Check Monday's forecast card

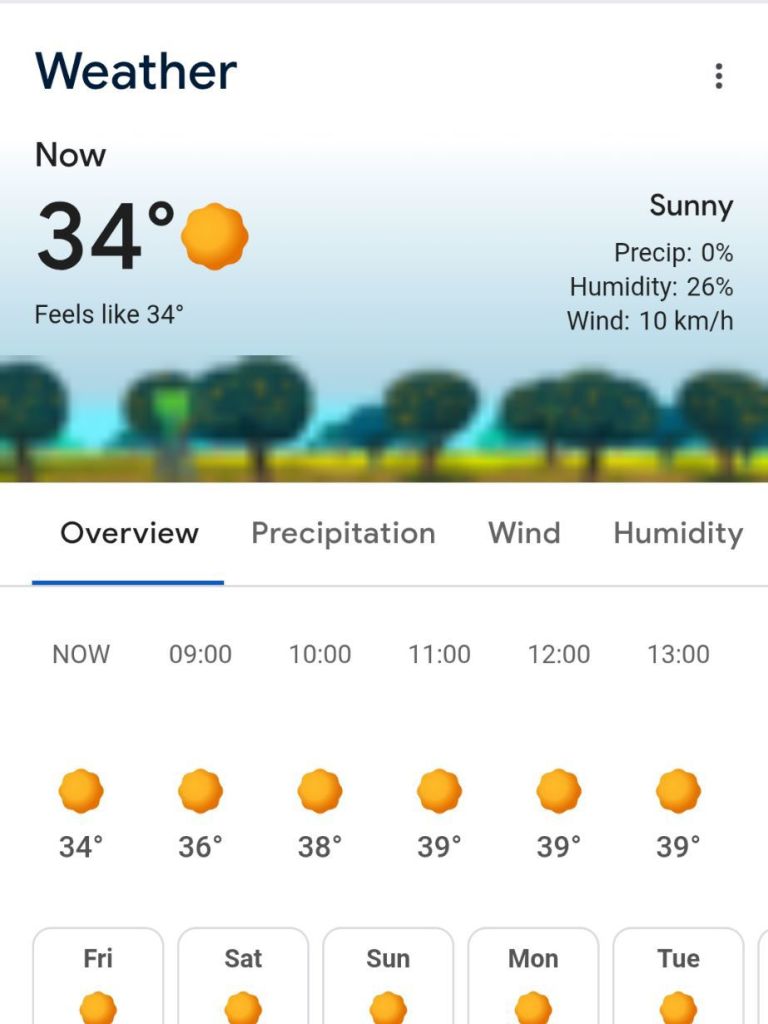coord(533,978)
